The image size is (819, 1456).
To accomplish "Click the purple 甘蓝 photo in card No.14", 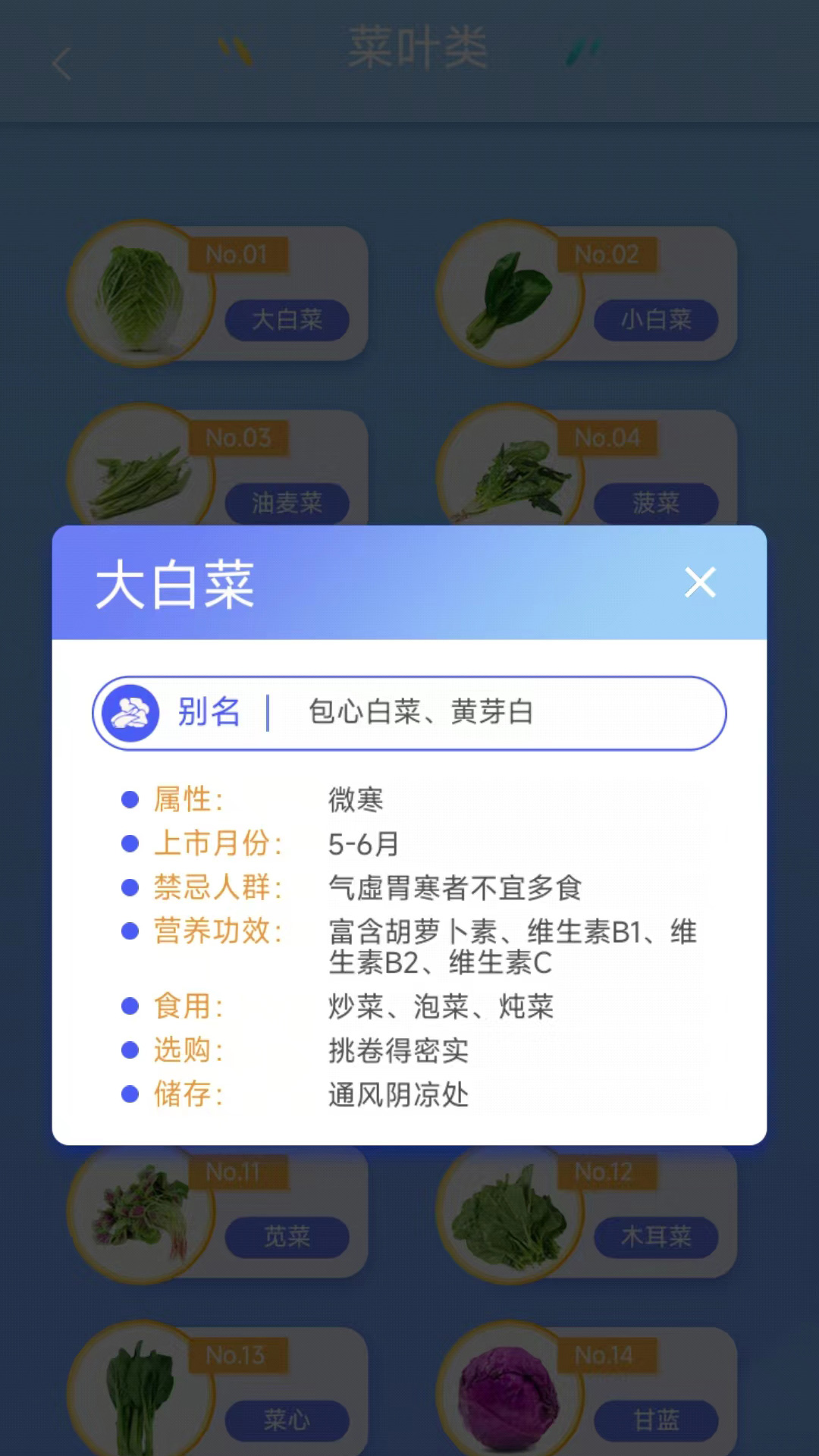I will pyautogui.click(x=510, y=1399).
